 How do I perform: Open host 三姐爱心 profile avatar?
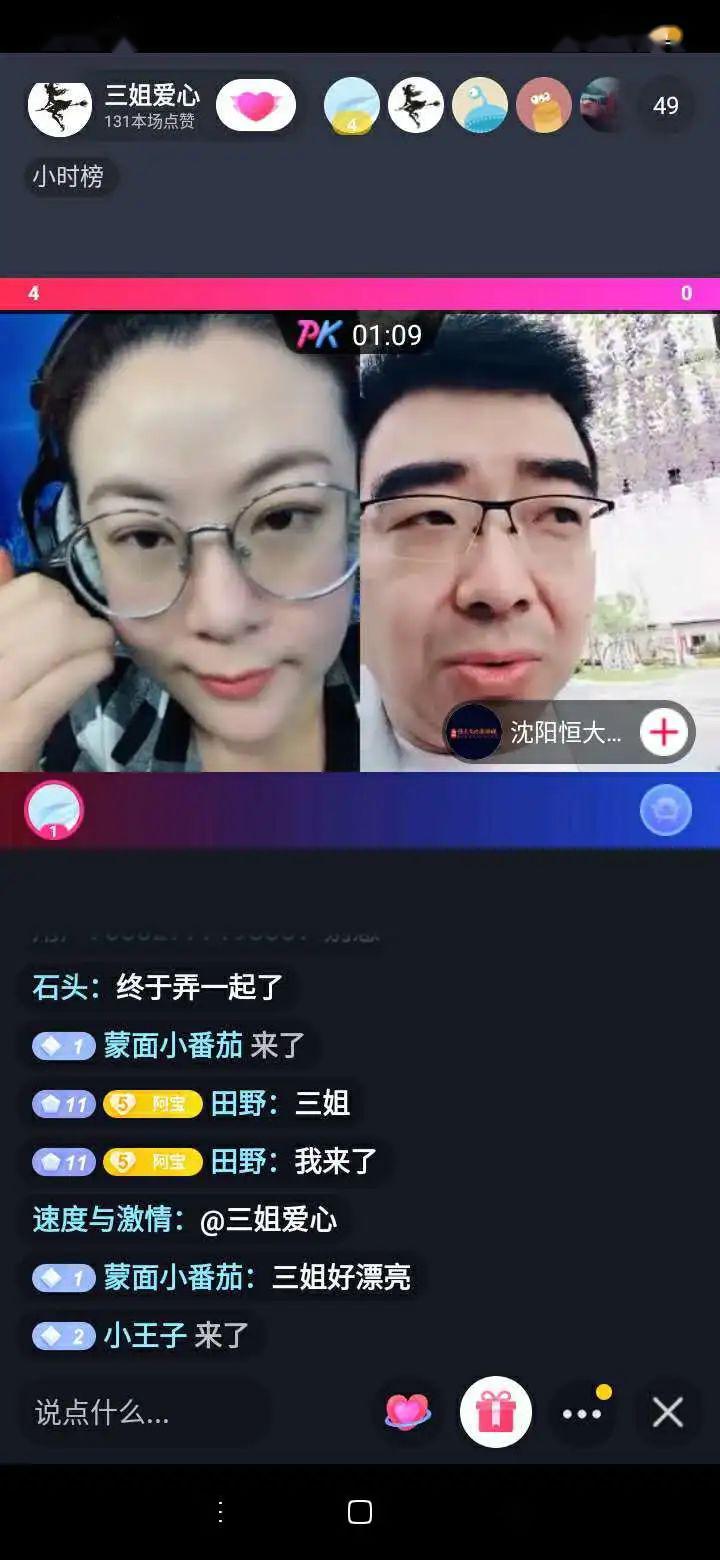[60, 106]
